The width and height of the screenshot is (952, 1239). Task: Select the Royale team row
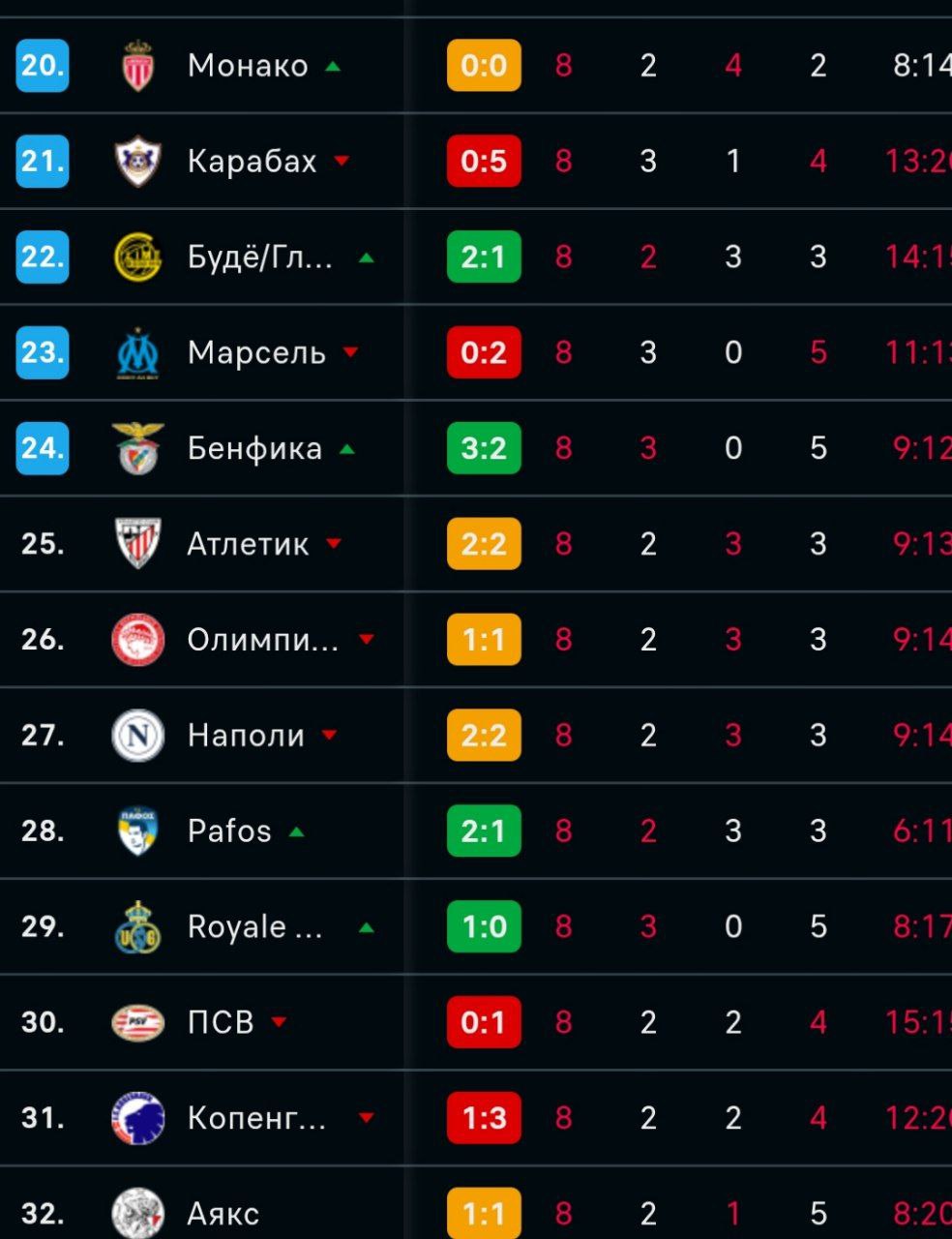coord(254,927)
